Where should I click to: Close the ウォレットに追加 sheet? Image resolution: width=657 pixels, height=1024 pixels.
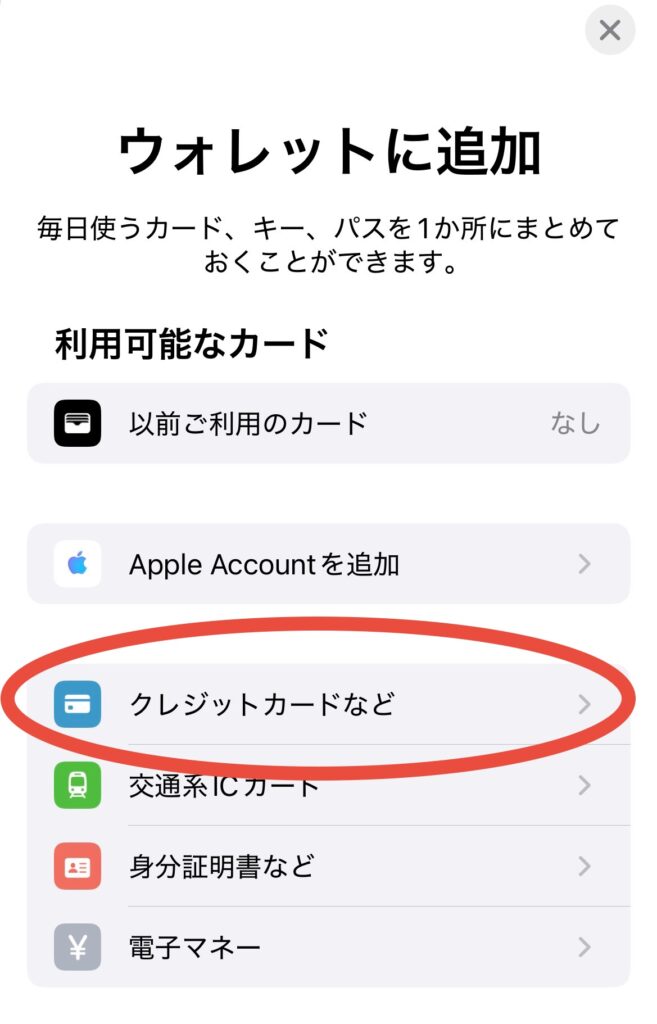click(609, 32)
